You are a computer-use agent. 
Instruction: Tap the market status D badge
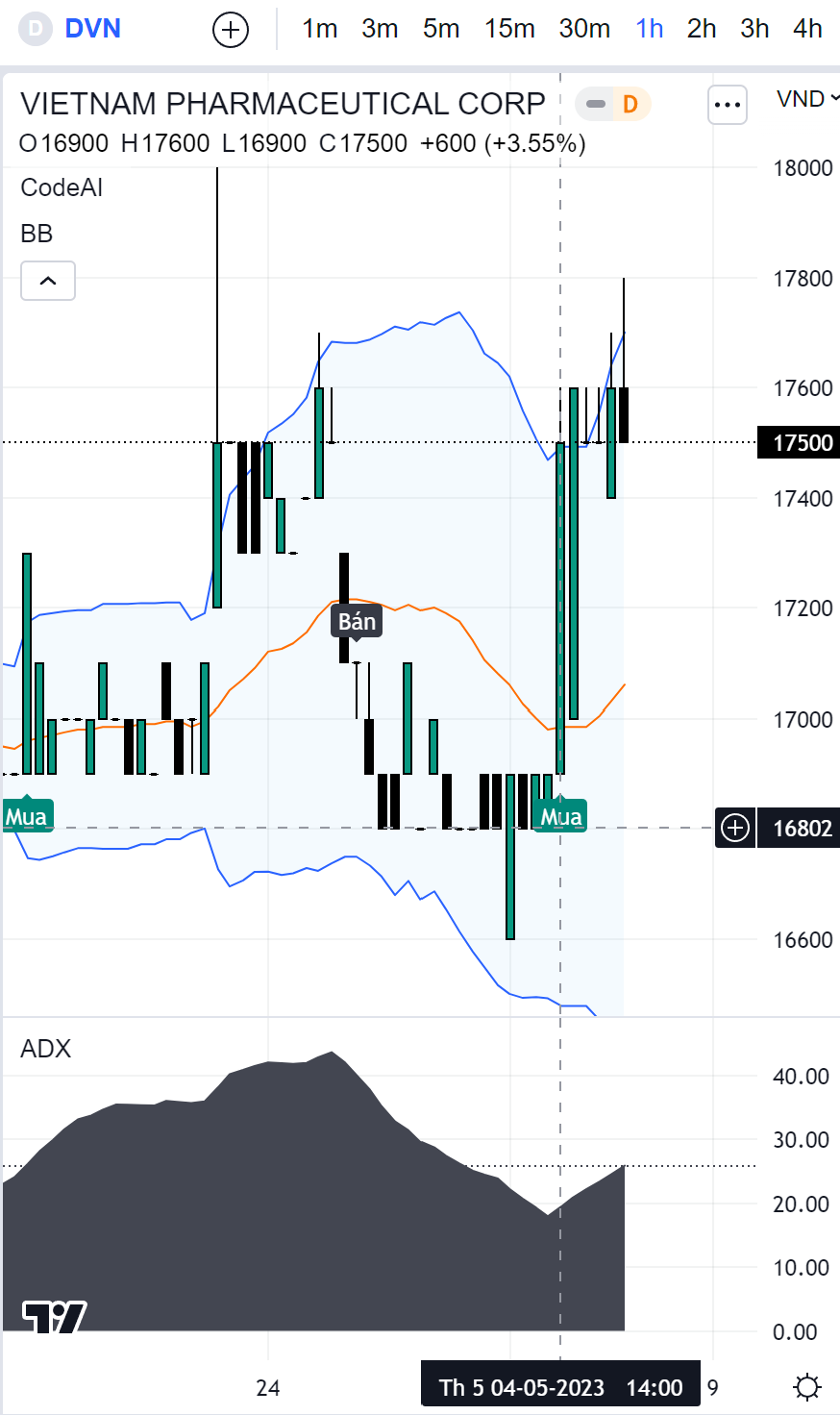(630, 104)
